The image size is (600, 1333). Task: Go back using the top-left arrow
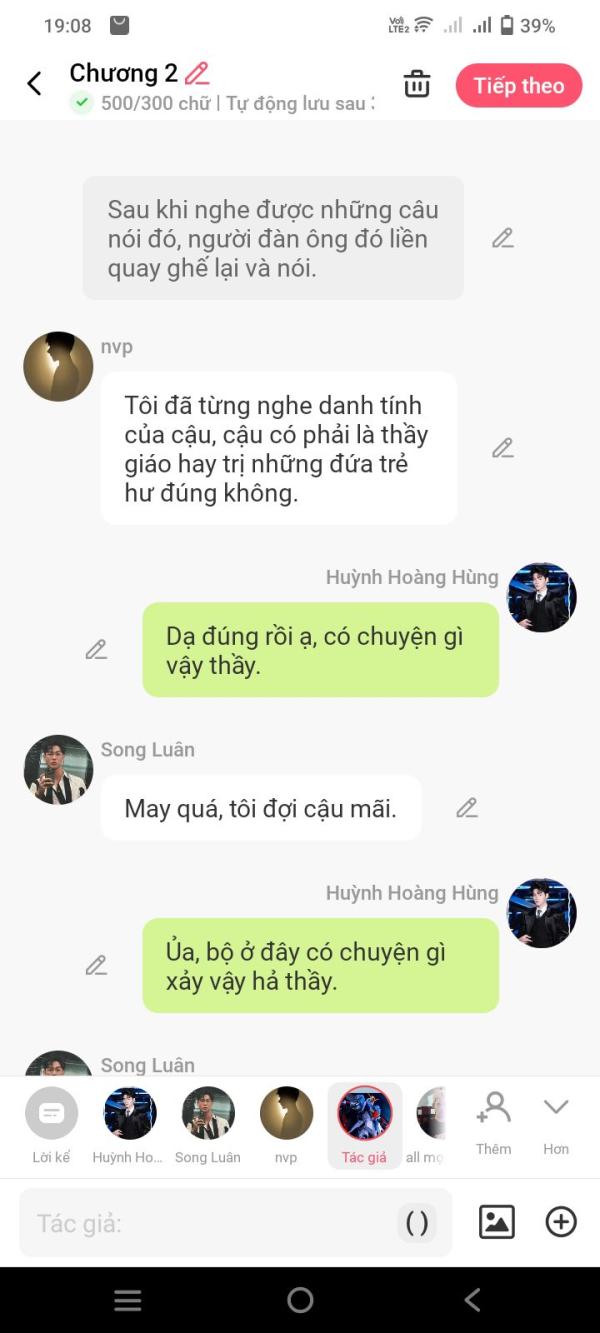point(34,84)
